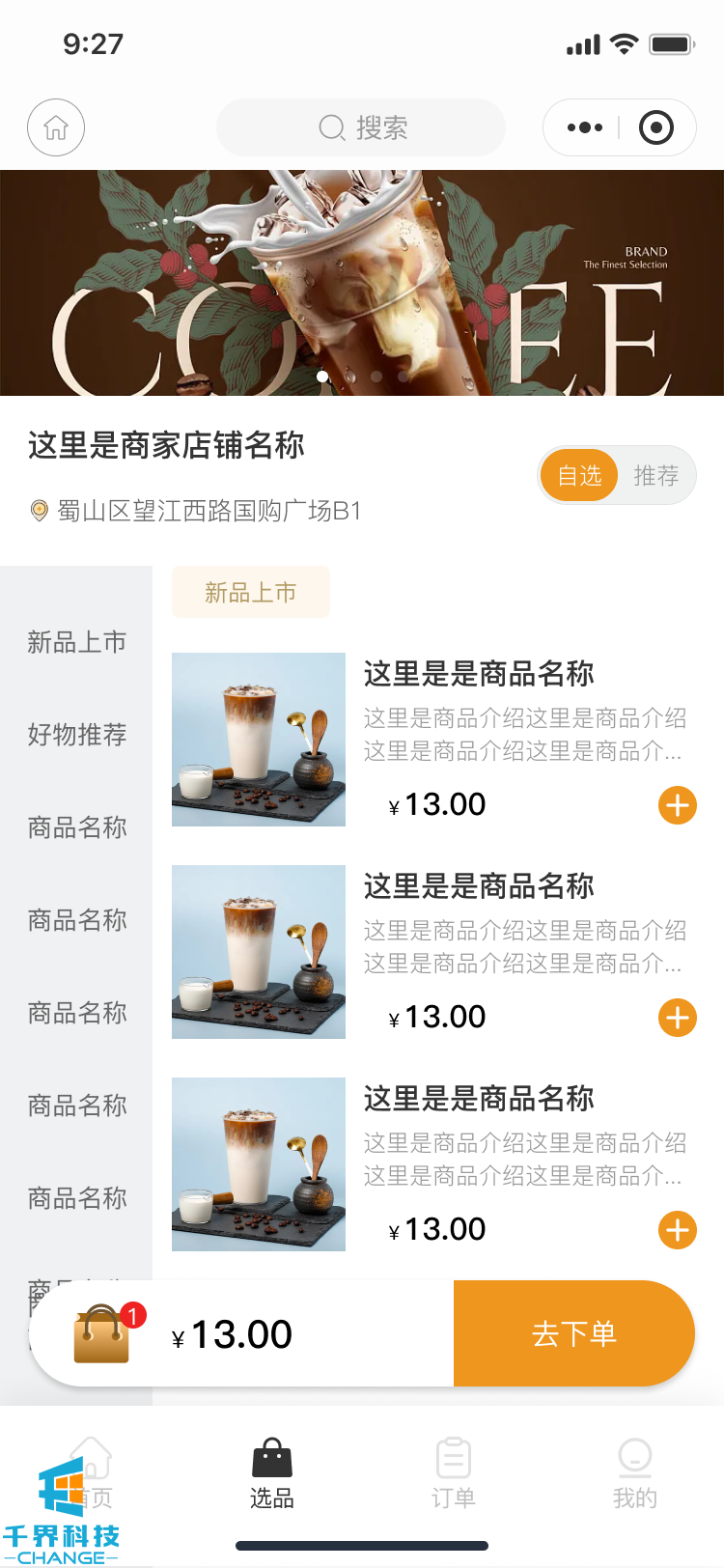Open the three-dot mini program menu
The image size is (724, 1568).
point(584,127)
